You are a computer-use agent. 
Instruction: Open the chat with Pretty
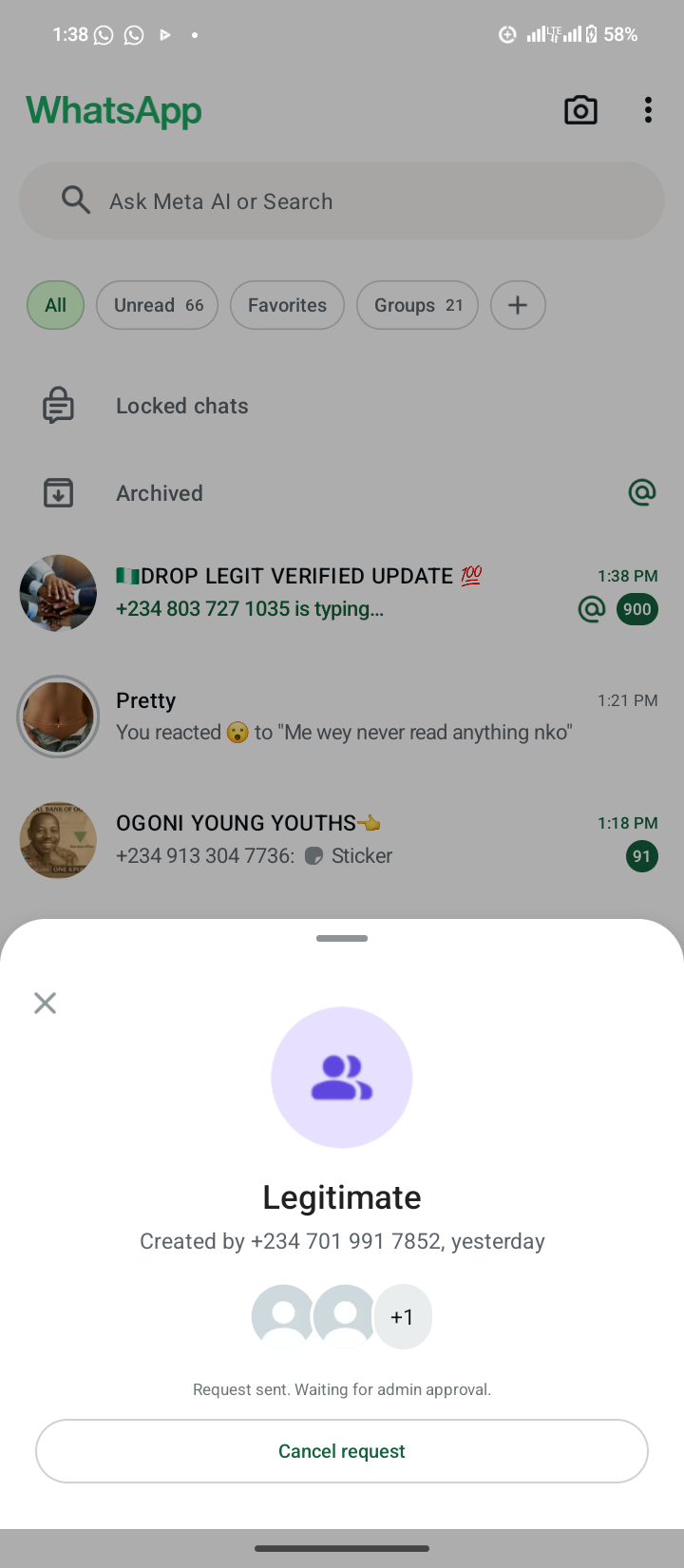(342, 717)
